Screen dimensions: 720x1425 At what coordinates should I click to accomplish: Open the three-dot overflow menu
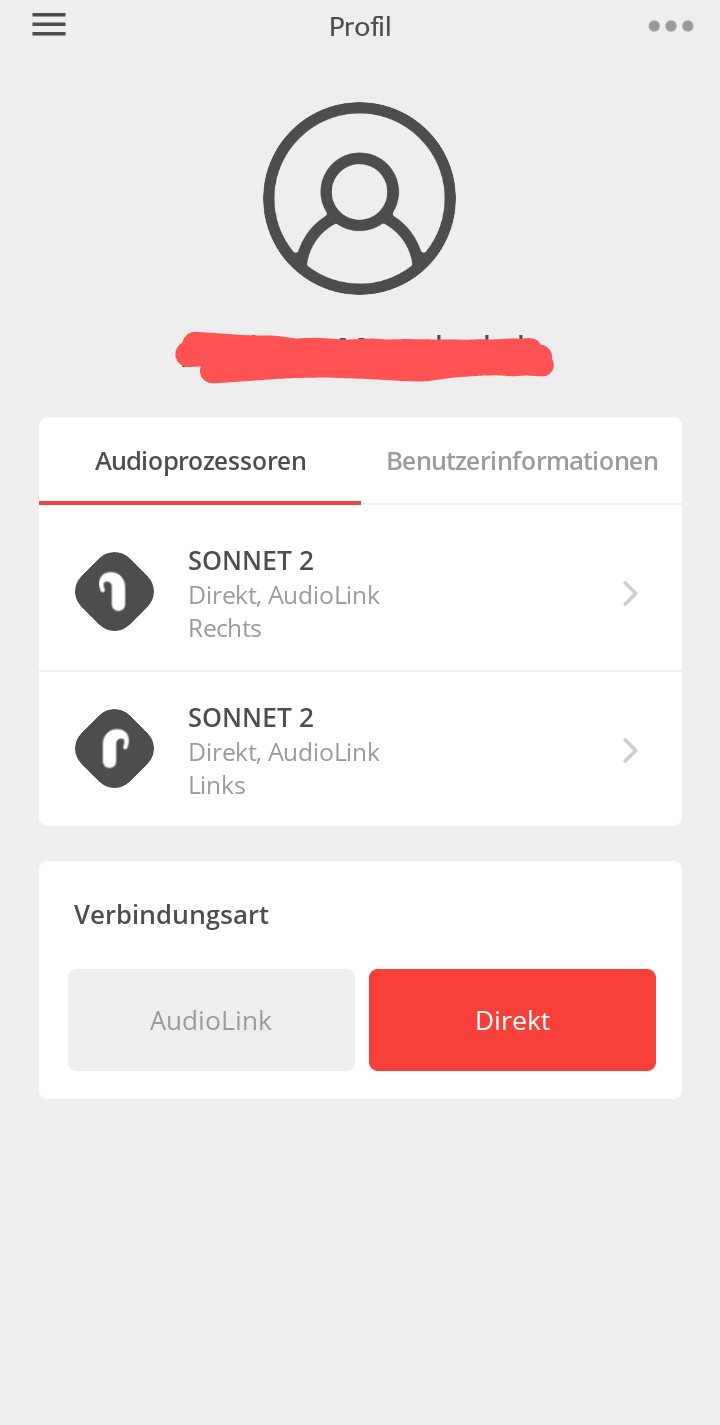click(x=671, y=26)
